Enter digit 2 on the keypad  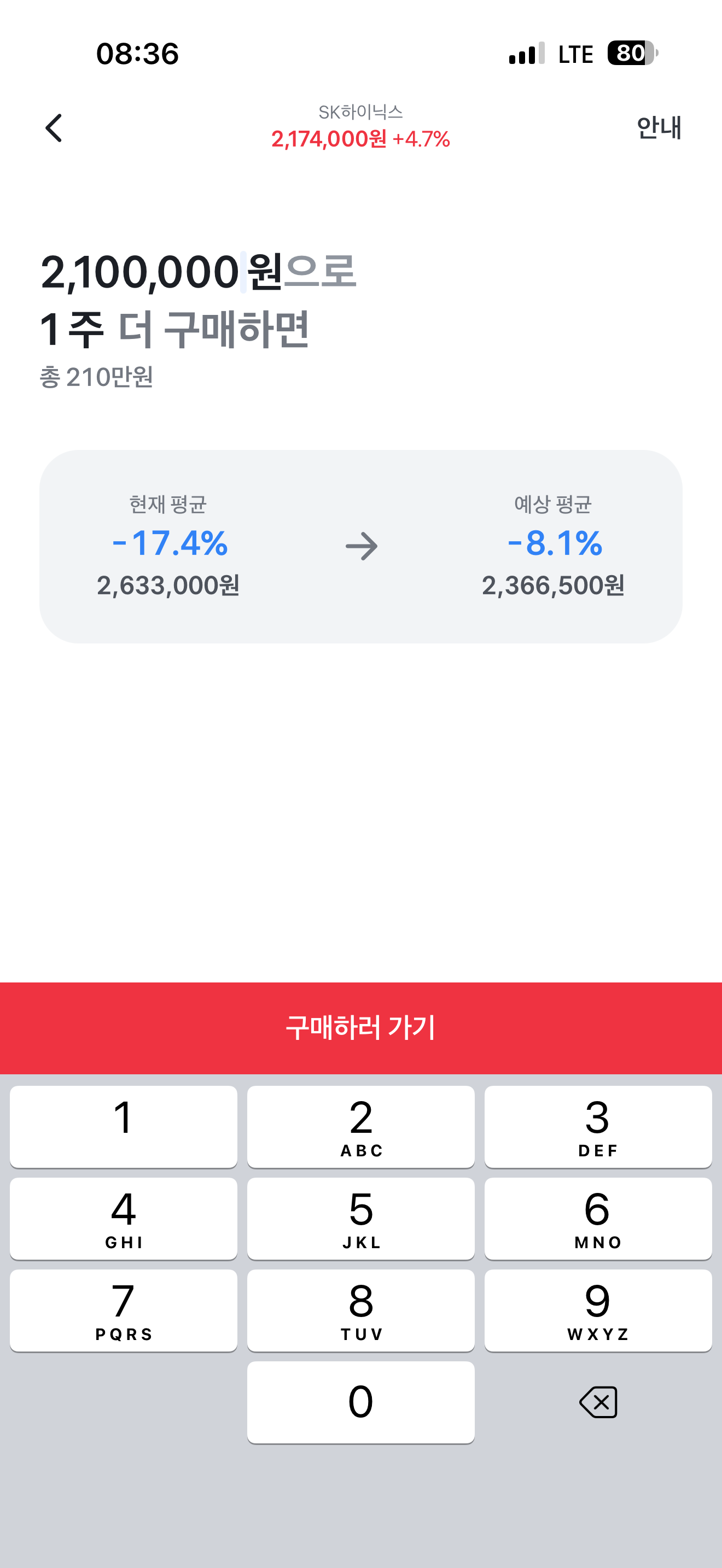pos(361,1127)
